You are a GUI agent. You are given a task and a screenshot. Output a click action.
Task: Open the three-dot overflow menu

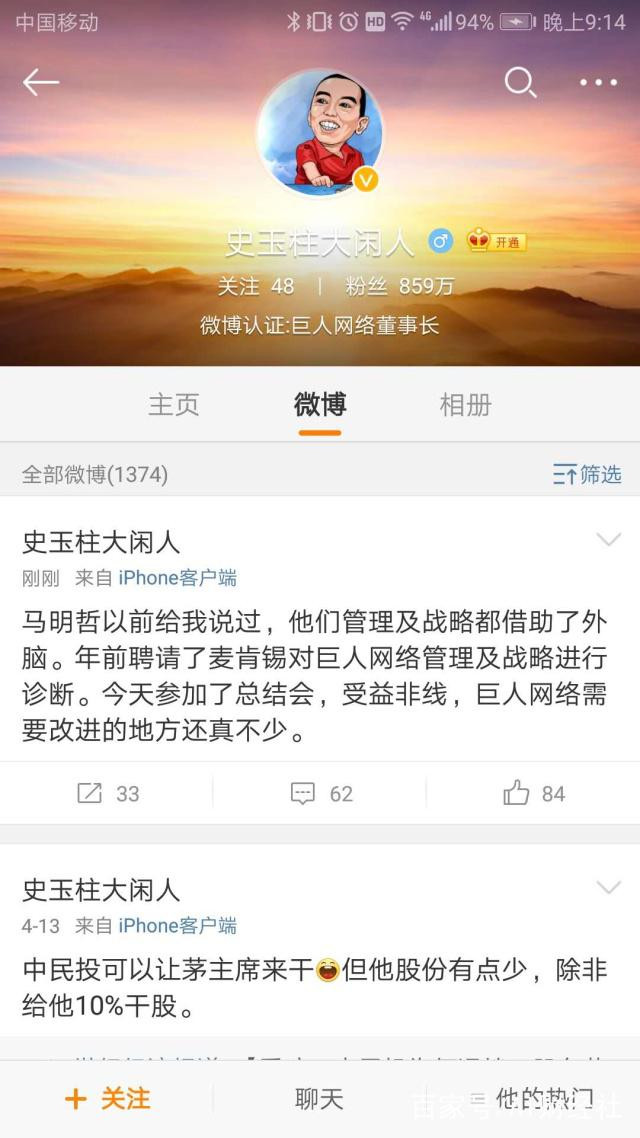[x=598, y=82]
